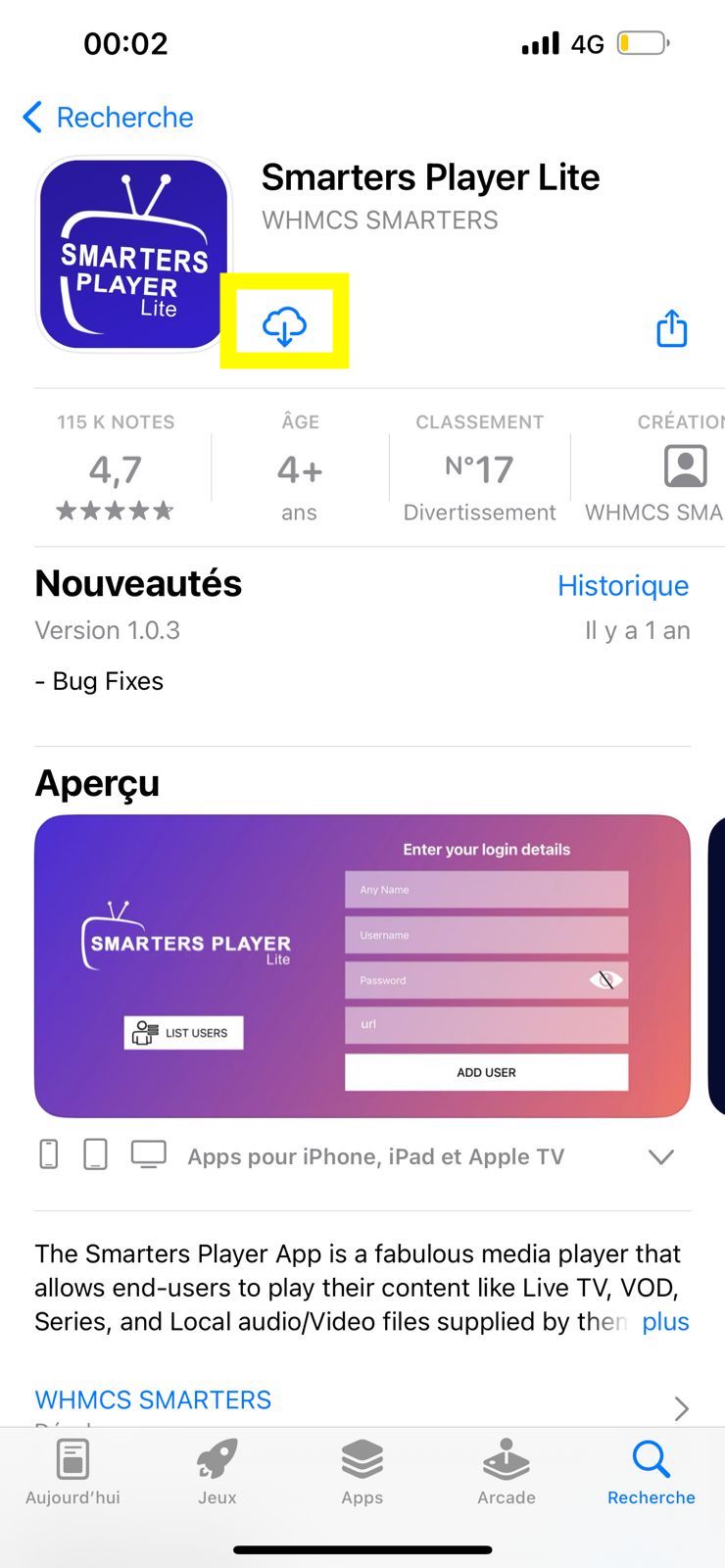The height and width of the screenshot is (1568, 725).
Task: Go back to Recherche
Action: tap(108, 118)
